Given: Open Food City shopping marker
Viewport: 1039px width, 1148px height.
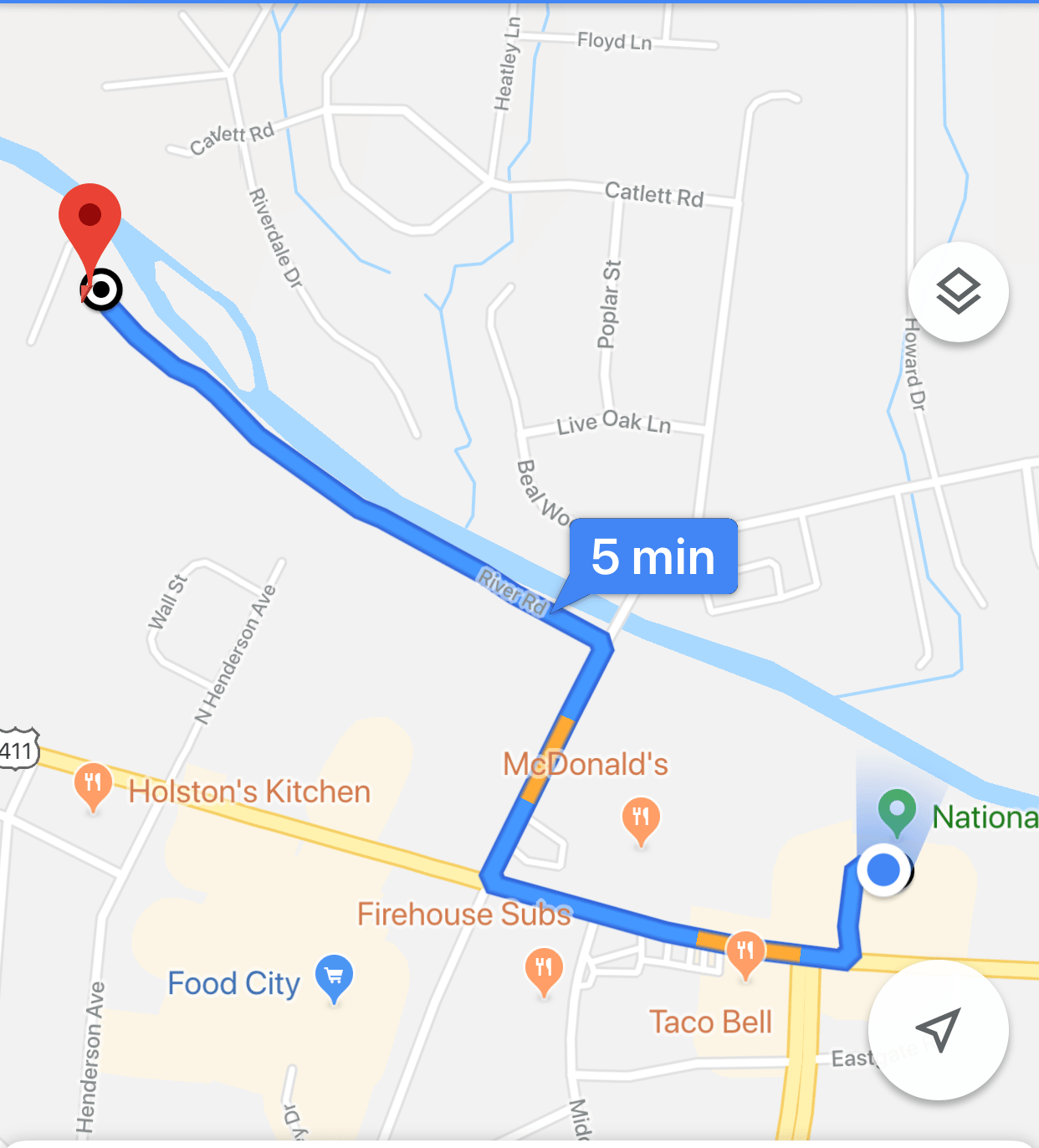Looking at the screenshot, I should point(334,977).
